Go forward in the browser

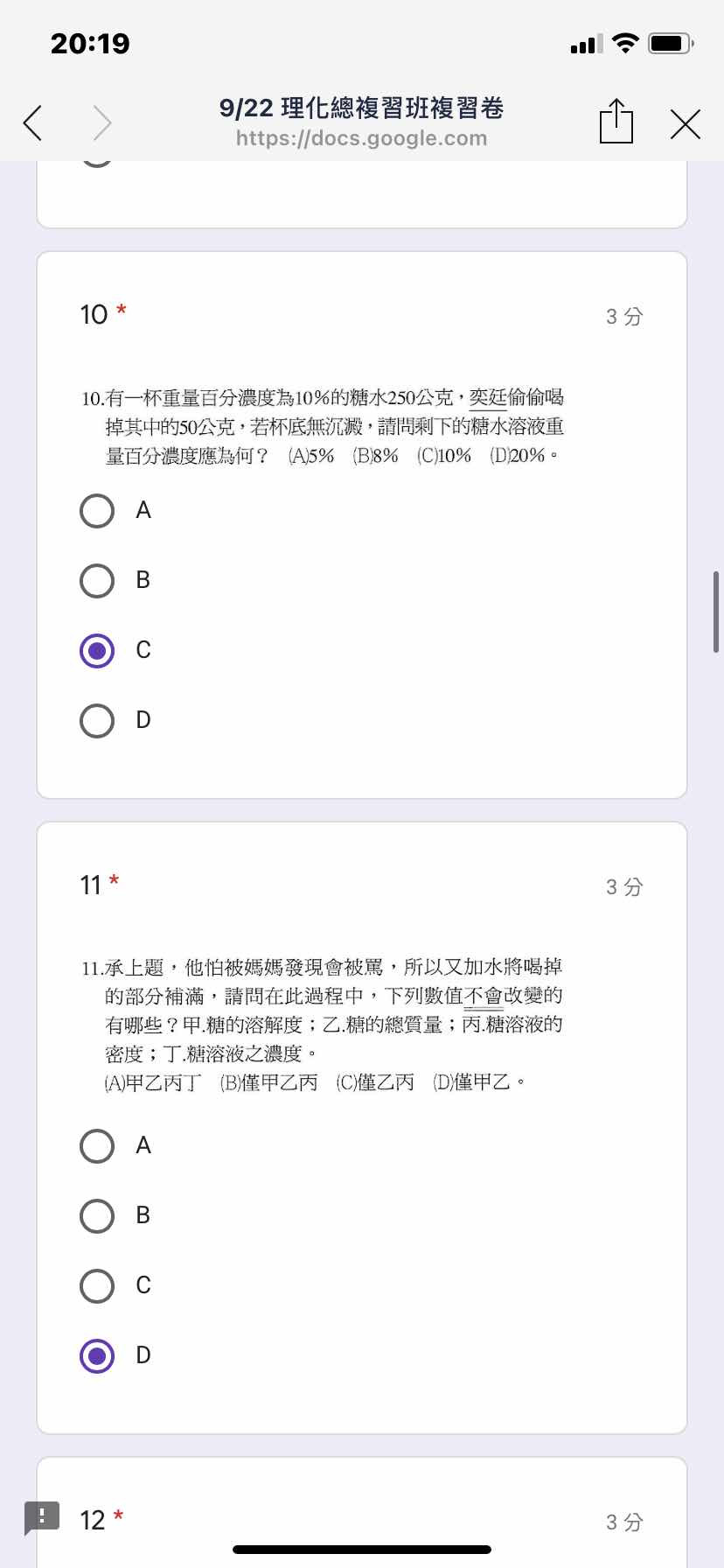(102, 123)
